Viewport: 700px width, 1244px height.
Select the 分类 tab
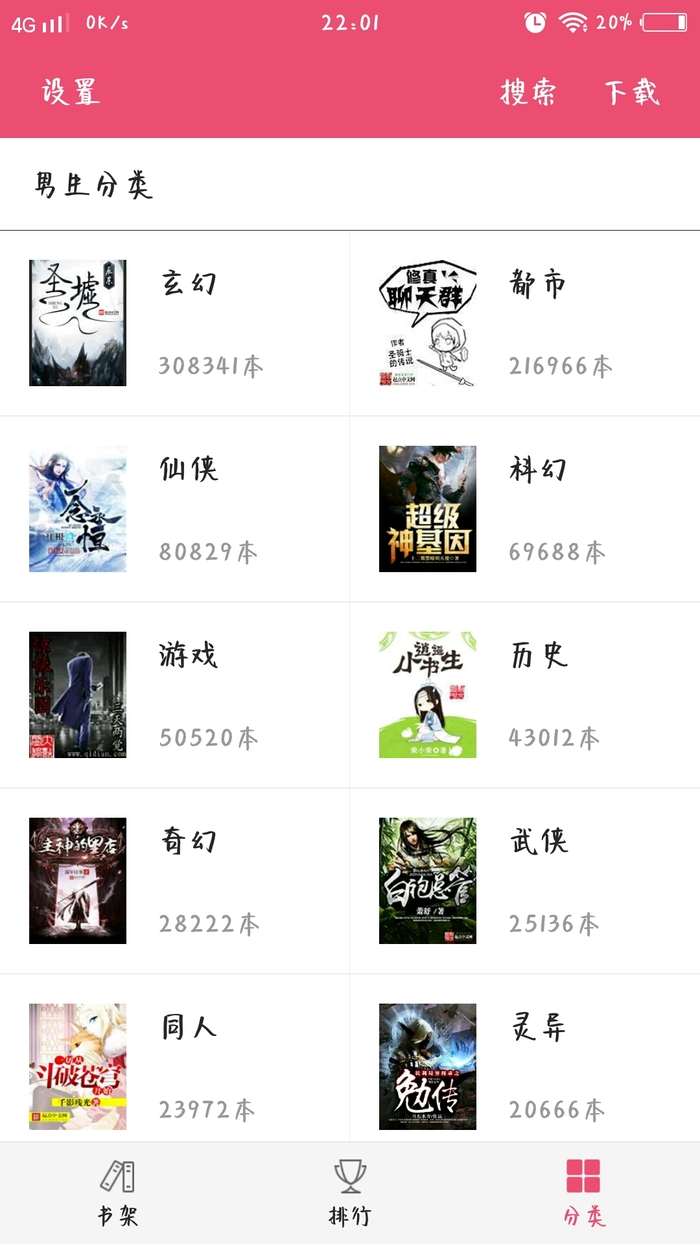click(583, 1193)
